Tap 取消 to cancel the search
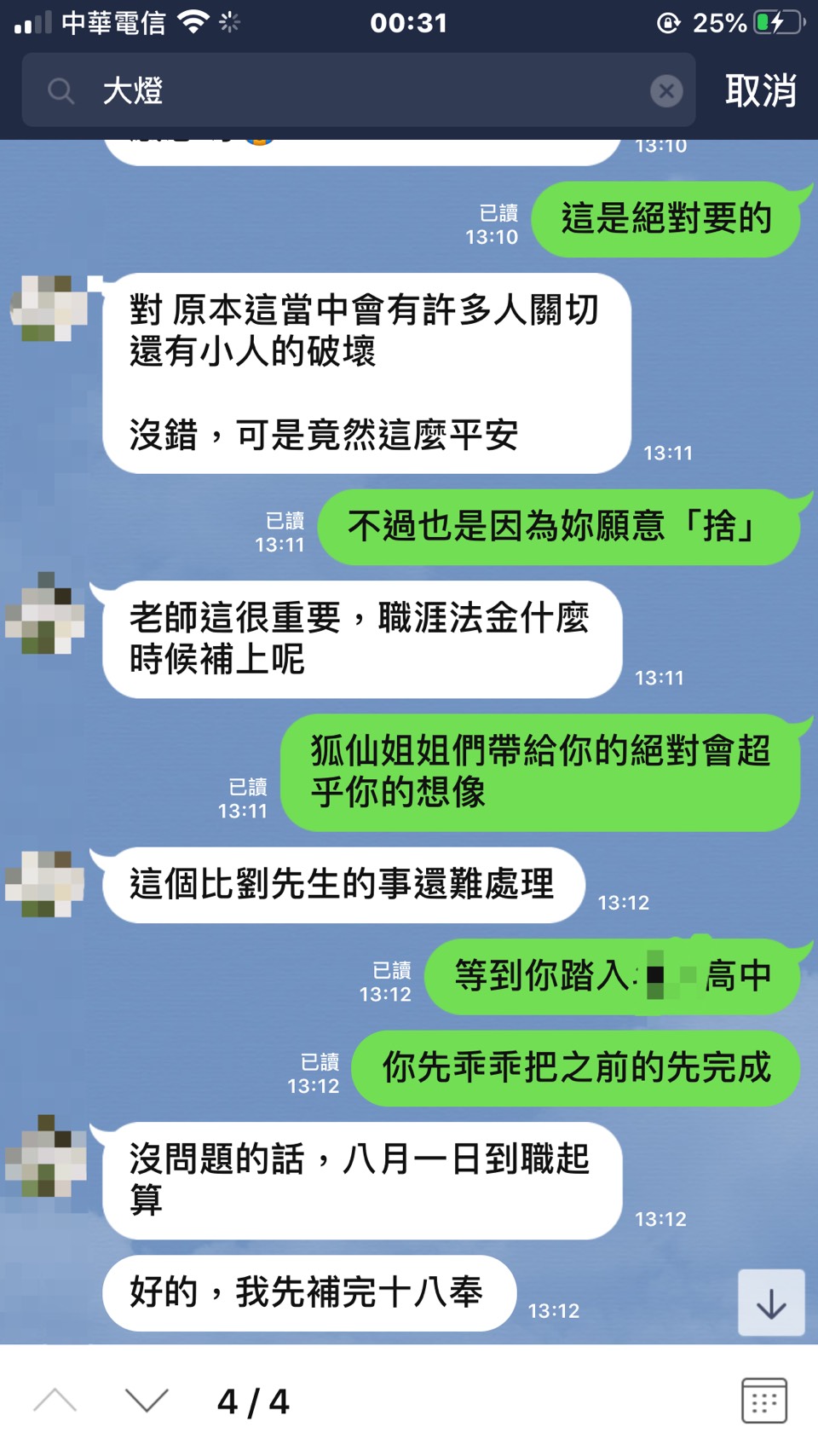Image resolution: width=818 pixels, height=1456 pixels. [x=760, y=90]
